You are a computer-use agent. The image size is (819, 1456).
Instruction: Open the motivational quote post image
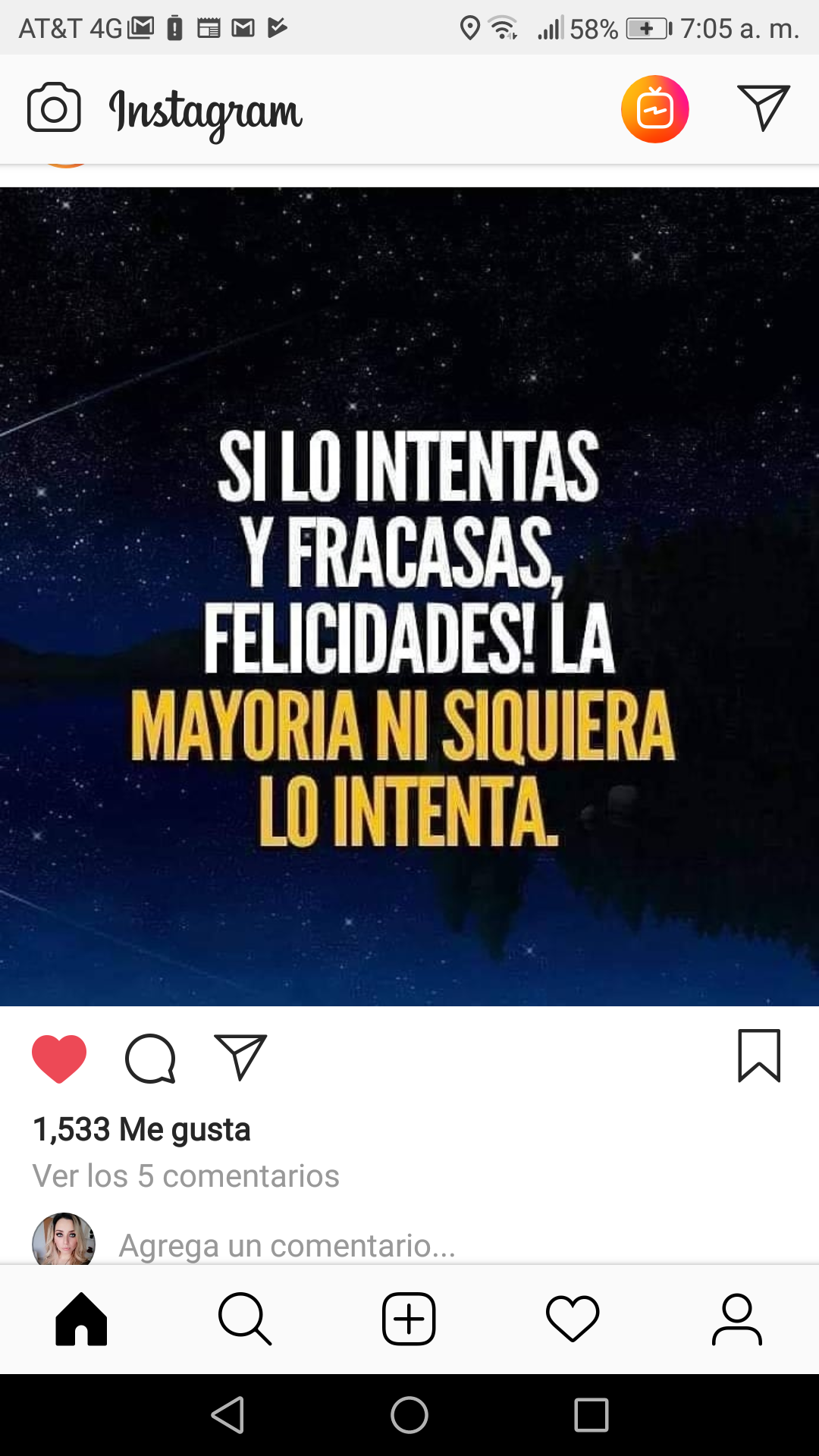[409, 596]
